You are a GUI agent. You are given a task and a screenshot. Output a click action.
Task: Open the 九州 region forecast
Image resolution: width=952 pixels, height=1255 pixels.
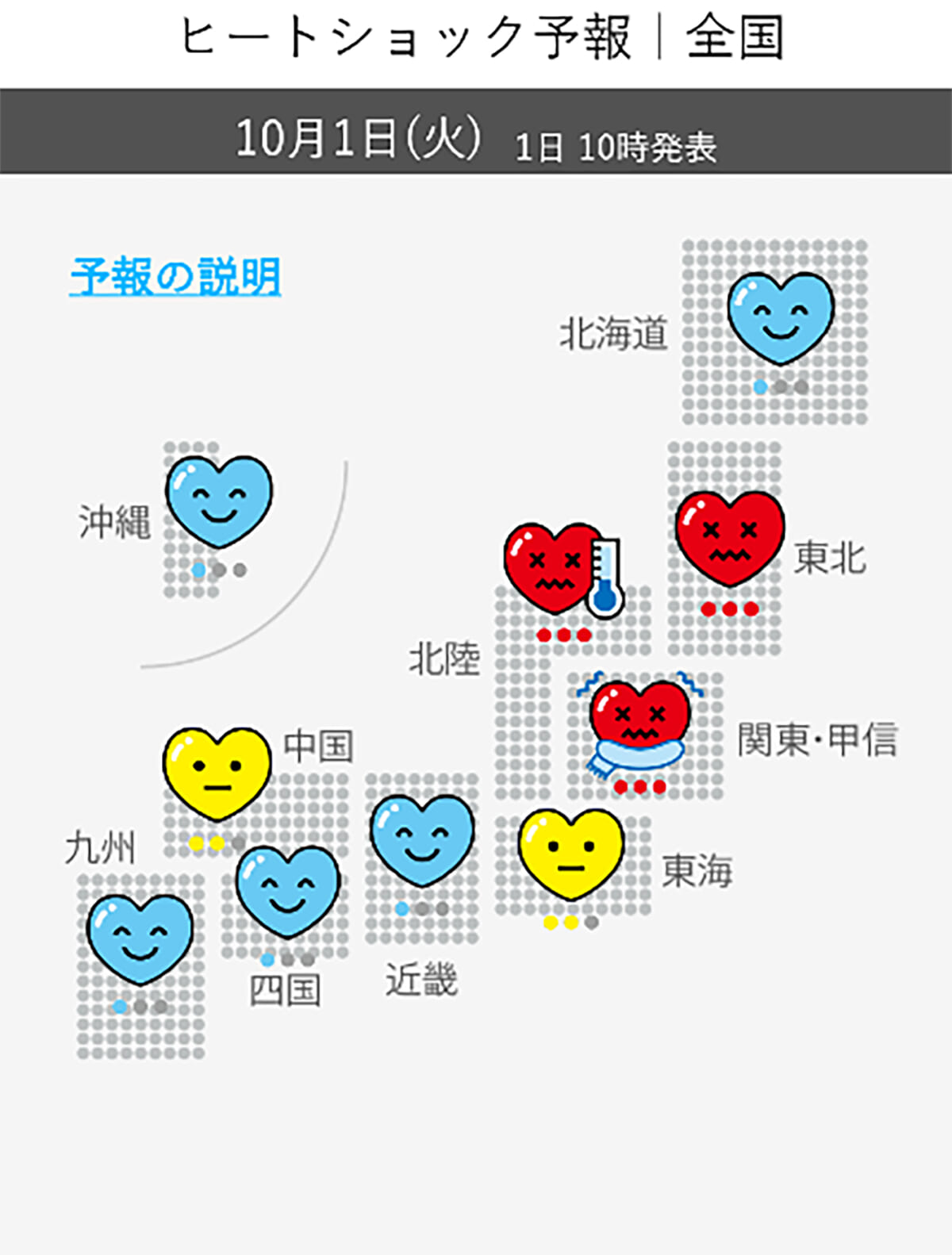pyautogui.click(x=140, y=939)
